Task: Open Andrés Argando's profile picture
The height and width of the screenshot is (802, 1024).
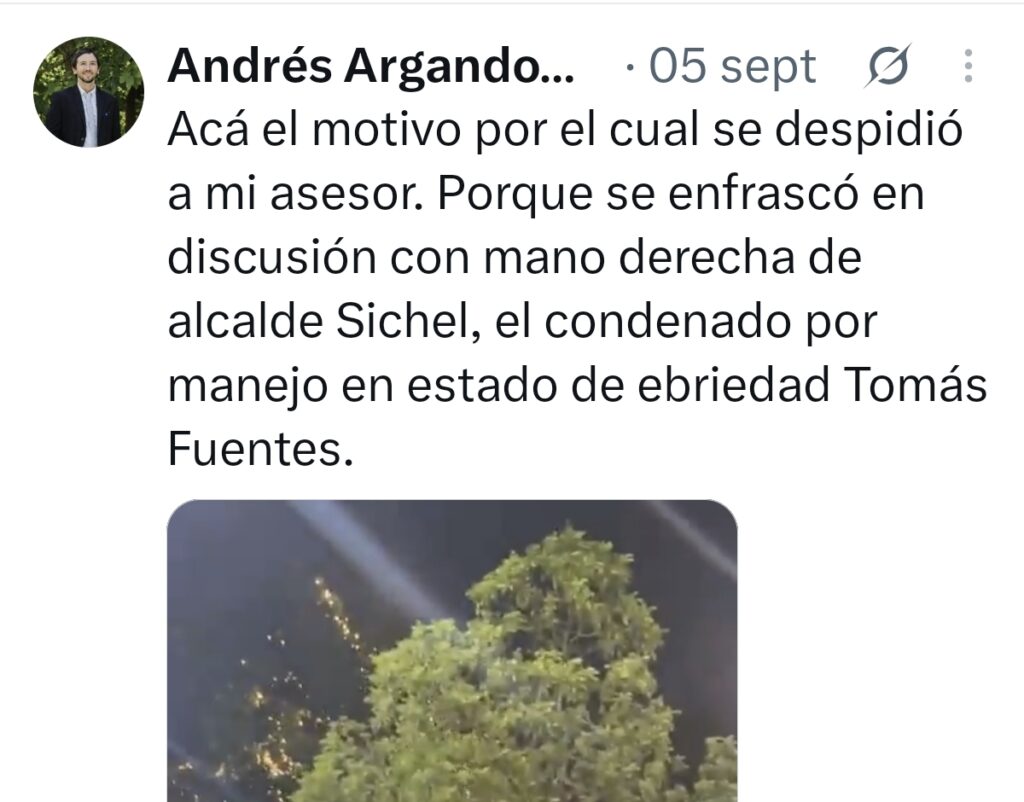Action: 89,92
